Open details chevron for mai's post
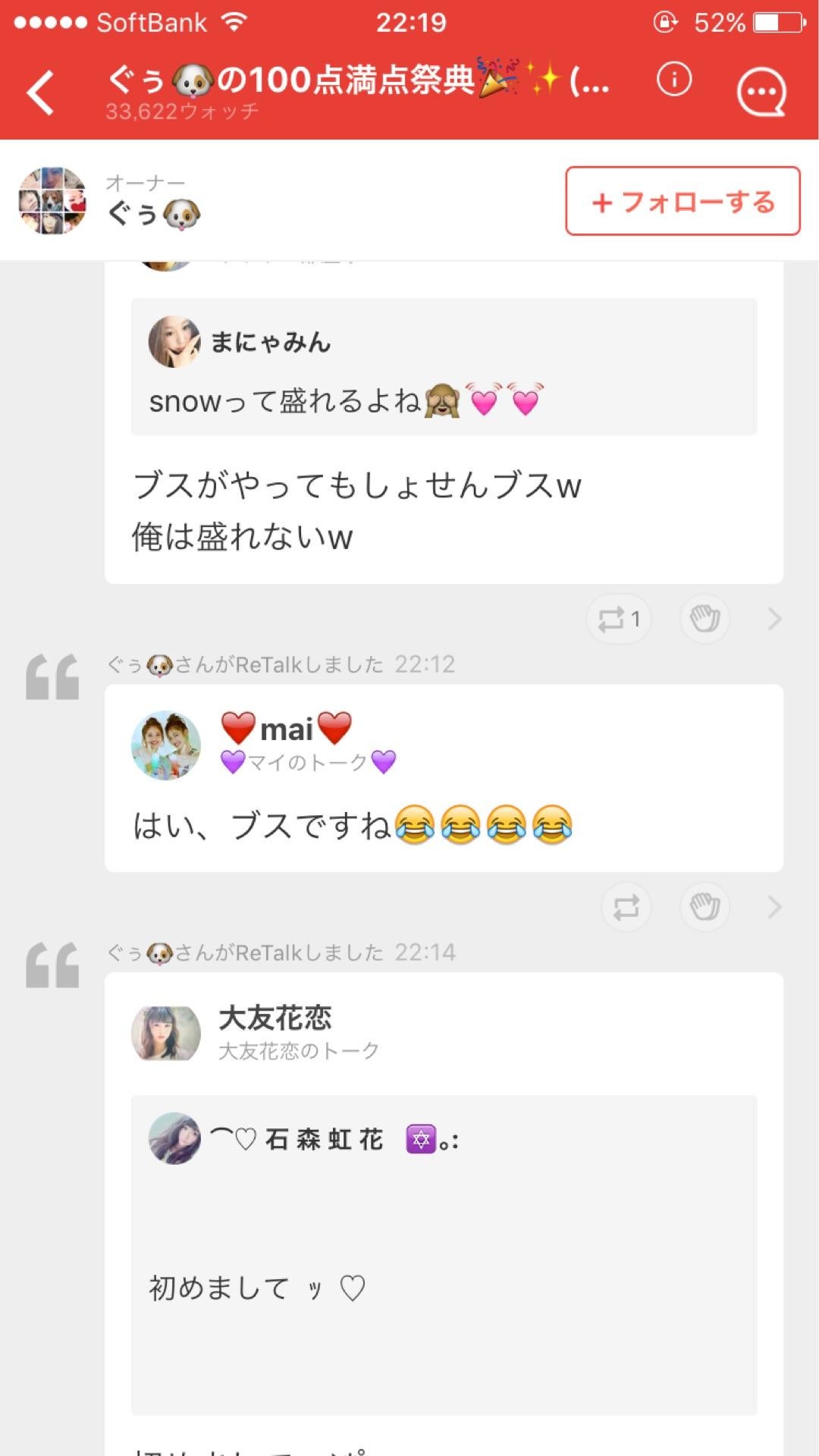The image size is (819, 1456). tap(774, 907)
